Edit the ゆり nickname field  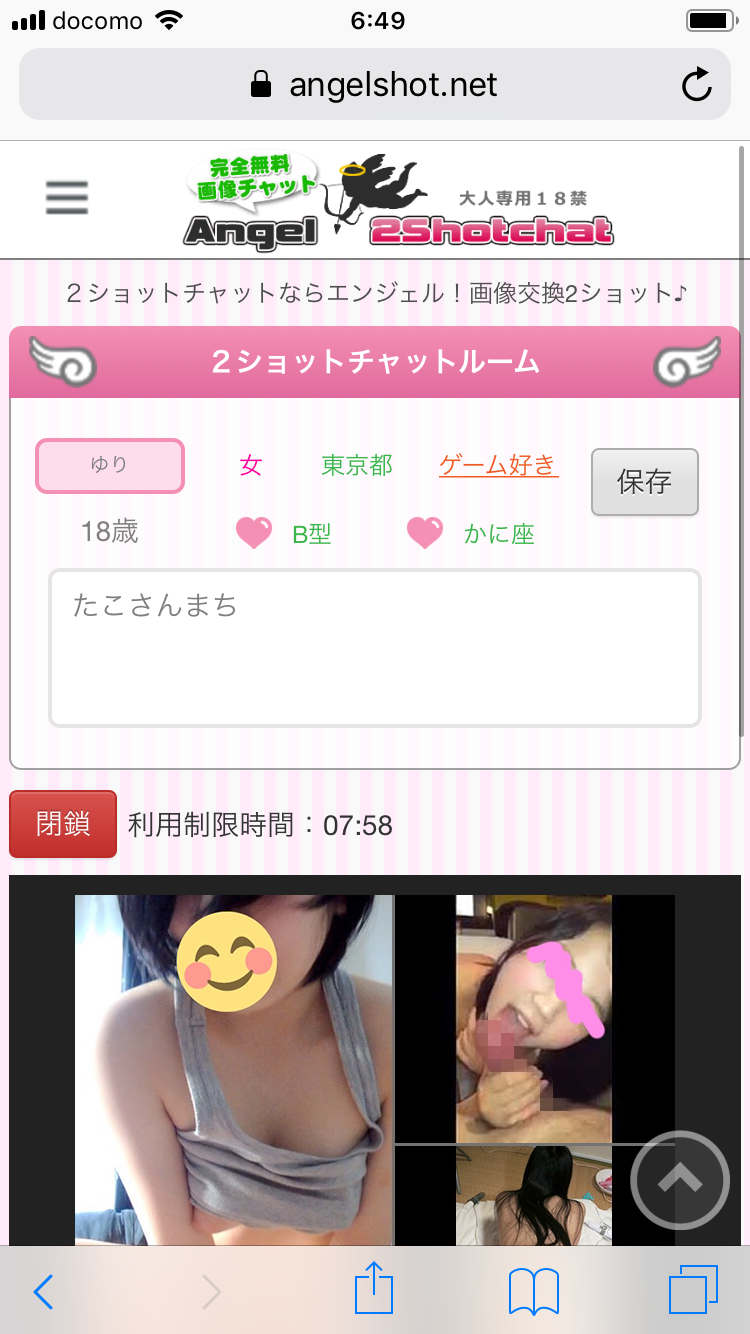point(110,466)
